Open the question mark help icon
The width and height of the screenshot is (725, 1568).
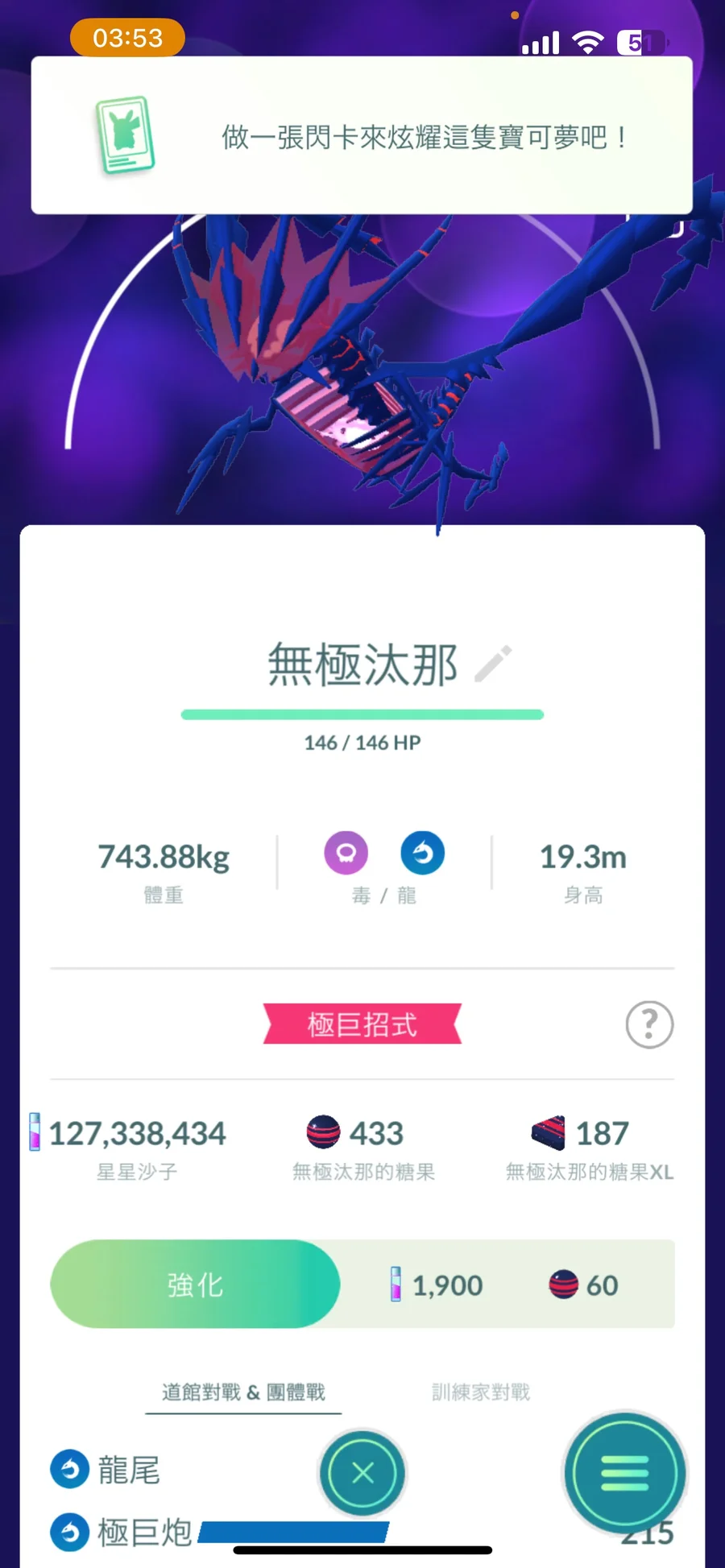click(649, 1024)
